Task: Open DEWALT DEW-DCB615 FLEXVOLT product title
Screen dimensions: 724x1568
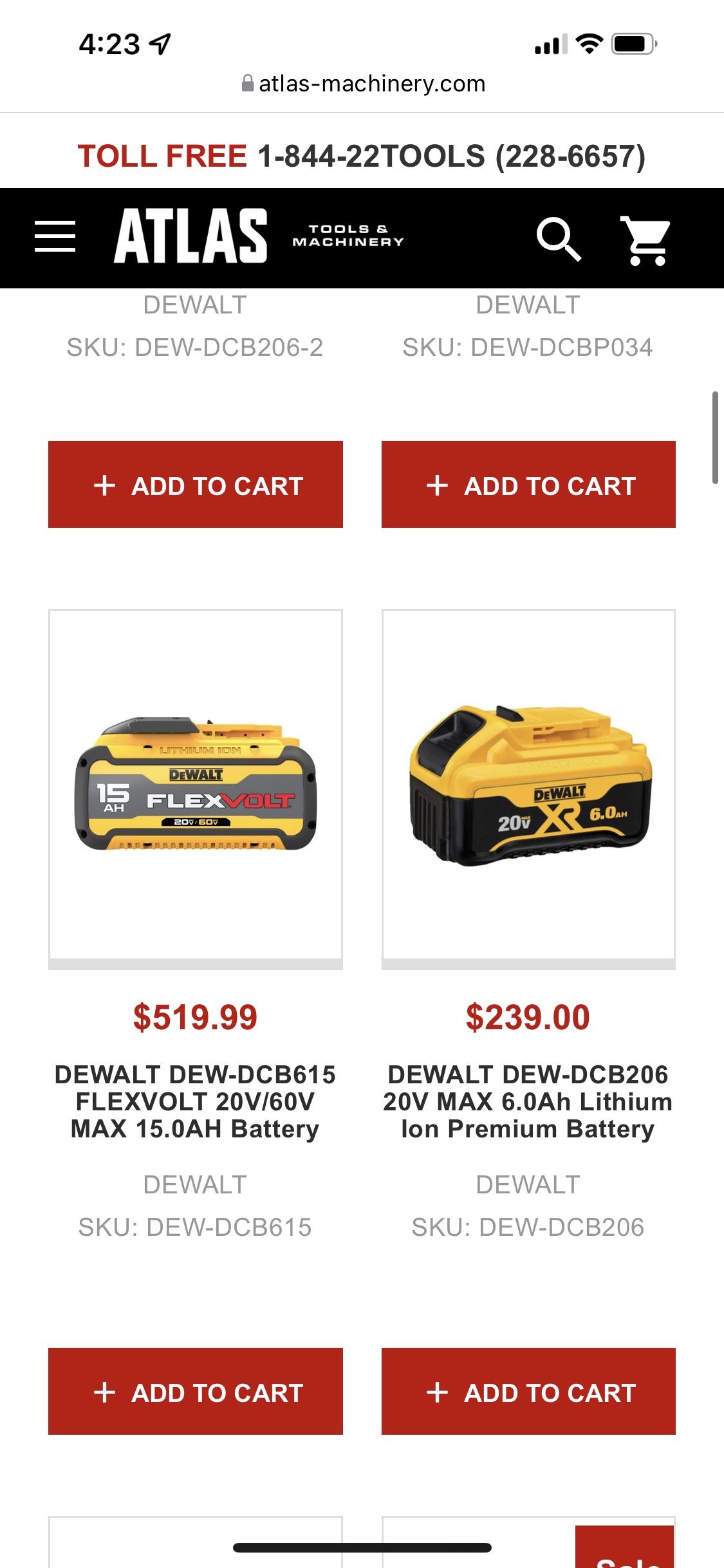Action: pos(195,1102)
